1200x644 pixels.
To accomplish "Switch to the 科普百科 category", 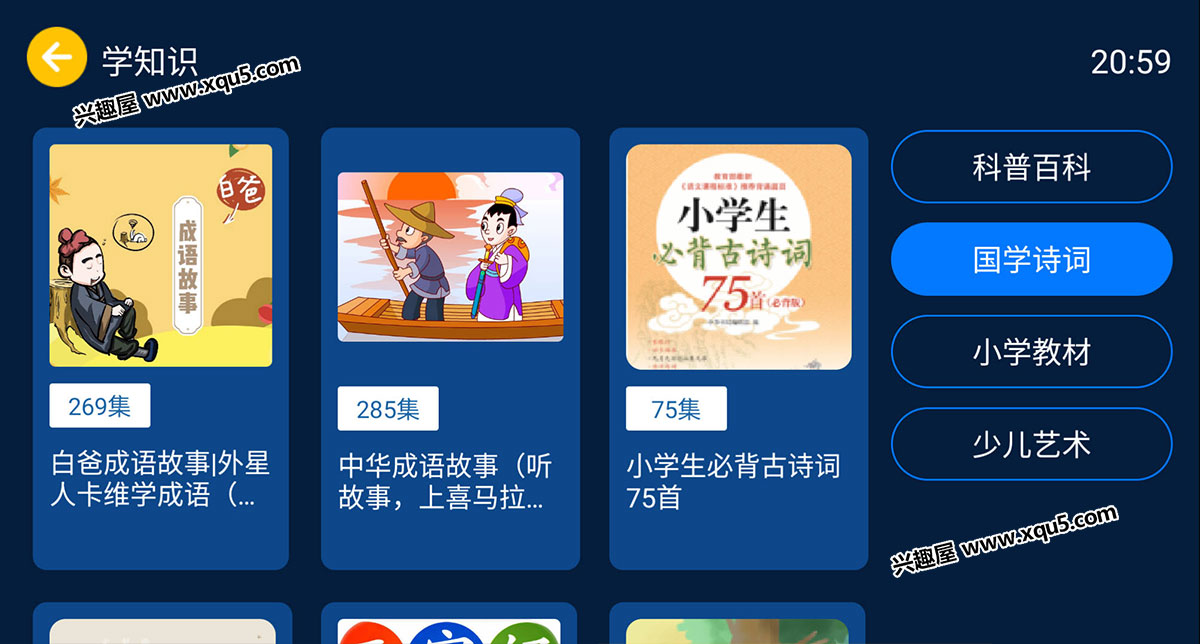I will click(1031, 167).
